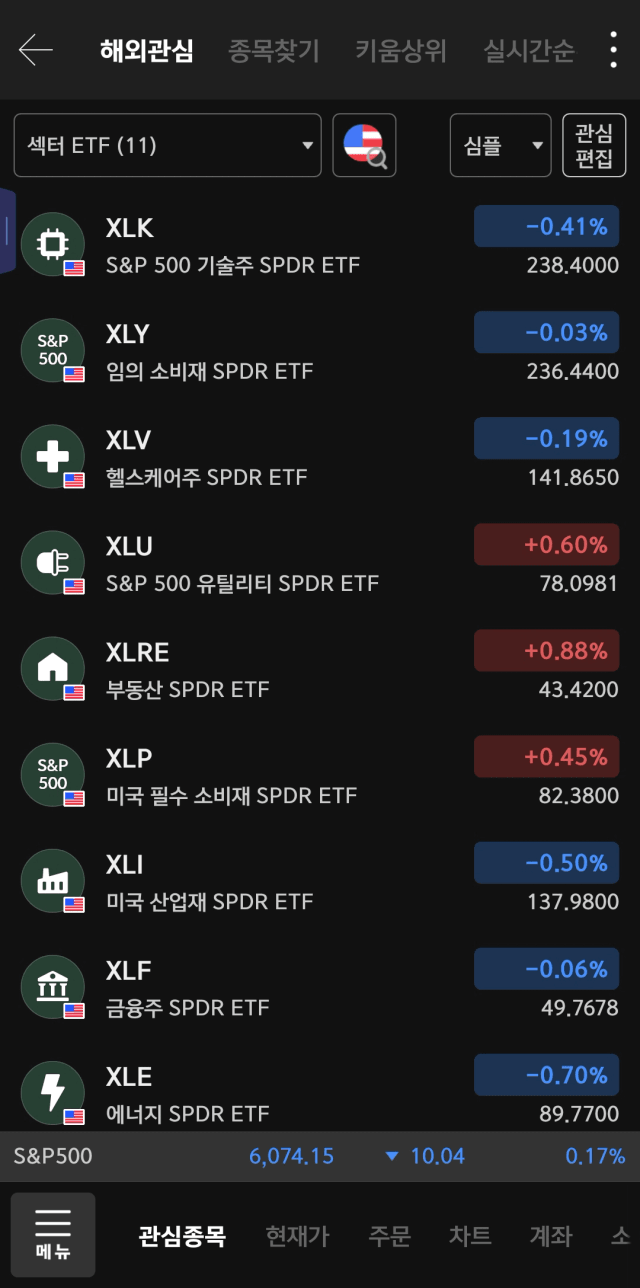Viewport: 640px width, 1288px height.
Task: Switch to the 키움상위 tab
Action: 401,50
